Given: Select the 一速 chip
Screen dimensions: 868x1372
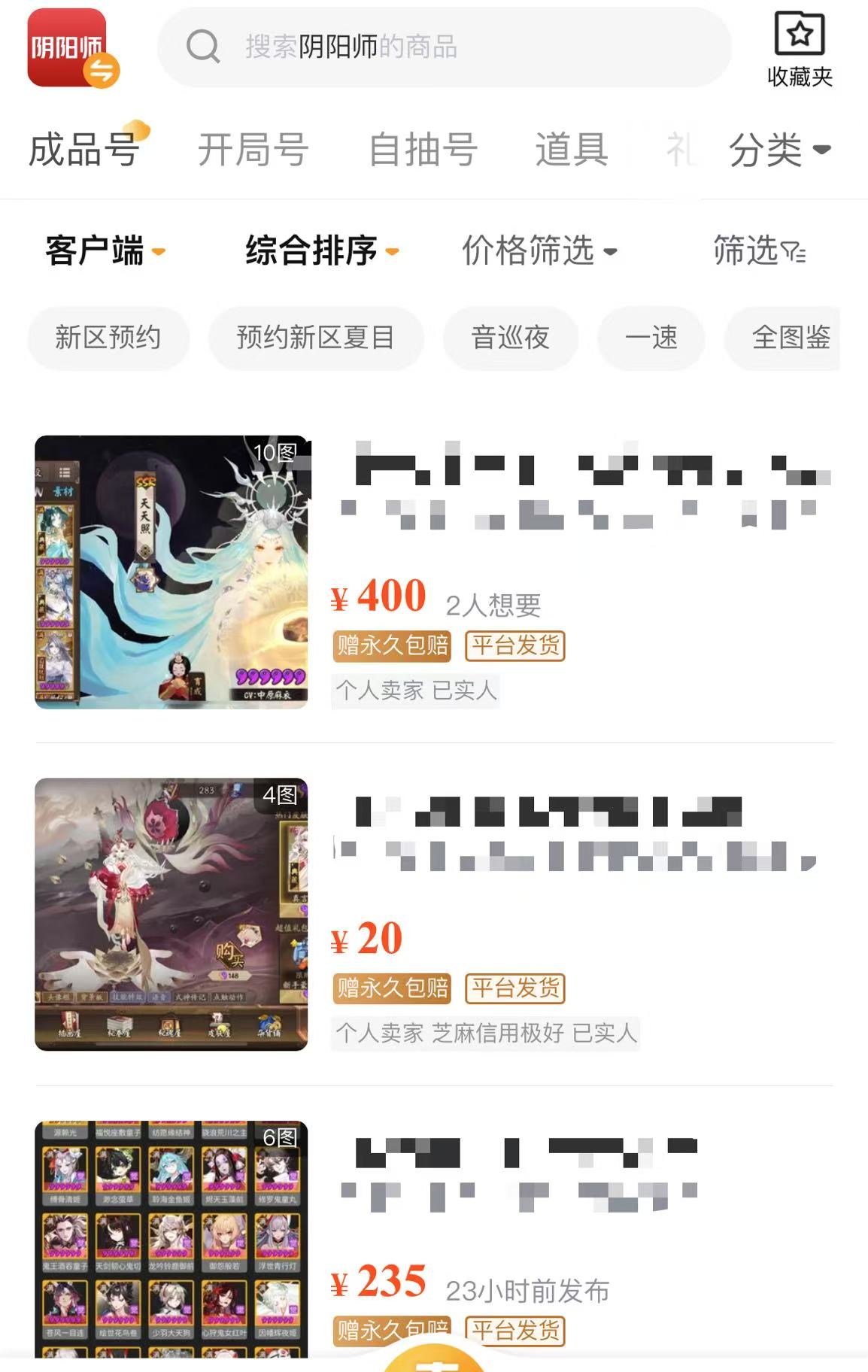Looking at the screenshot, I should (651, 338).
